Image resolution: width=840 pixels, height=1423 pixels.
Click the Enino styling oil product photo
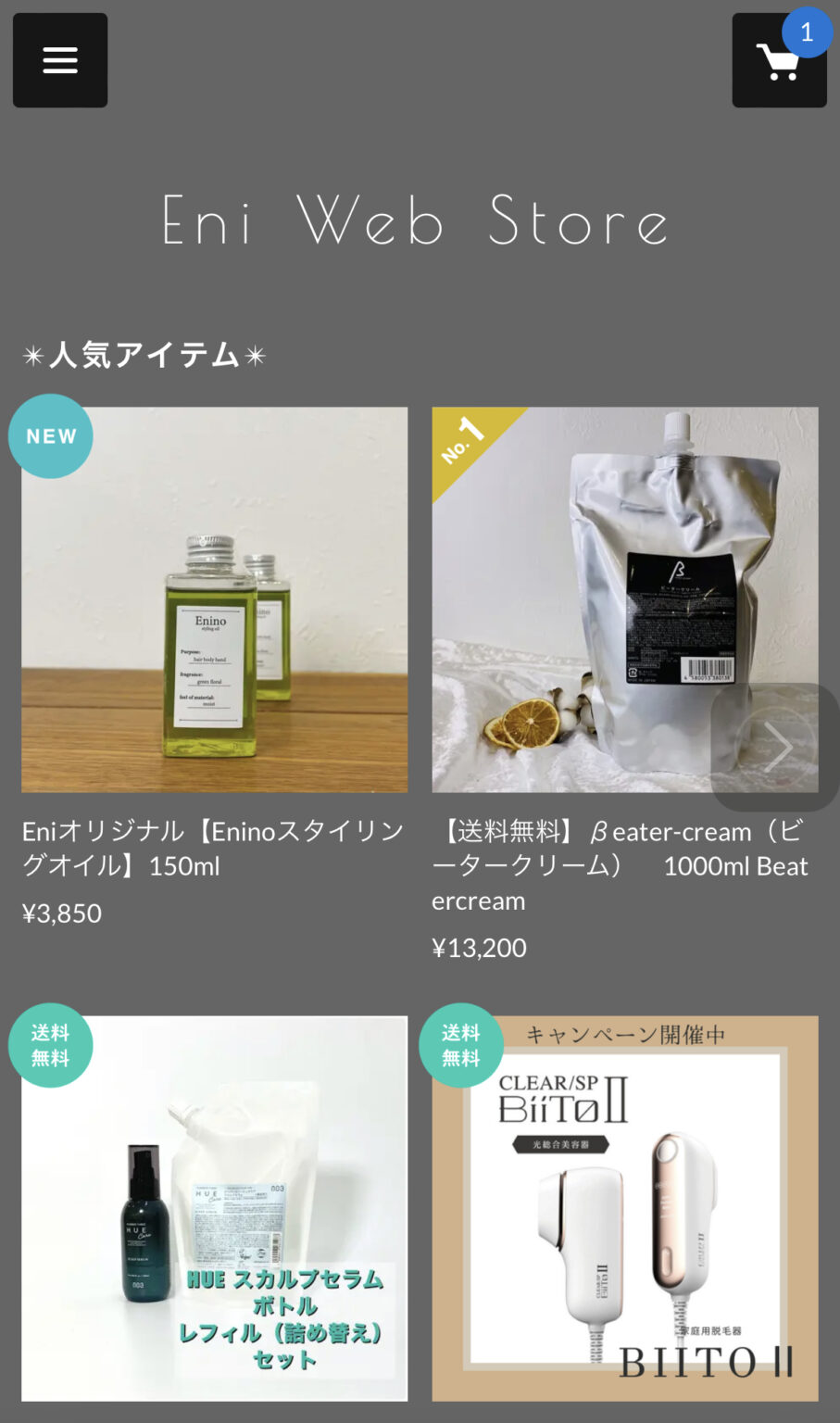[214, 598]
